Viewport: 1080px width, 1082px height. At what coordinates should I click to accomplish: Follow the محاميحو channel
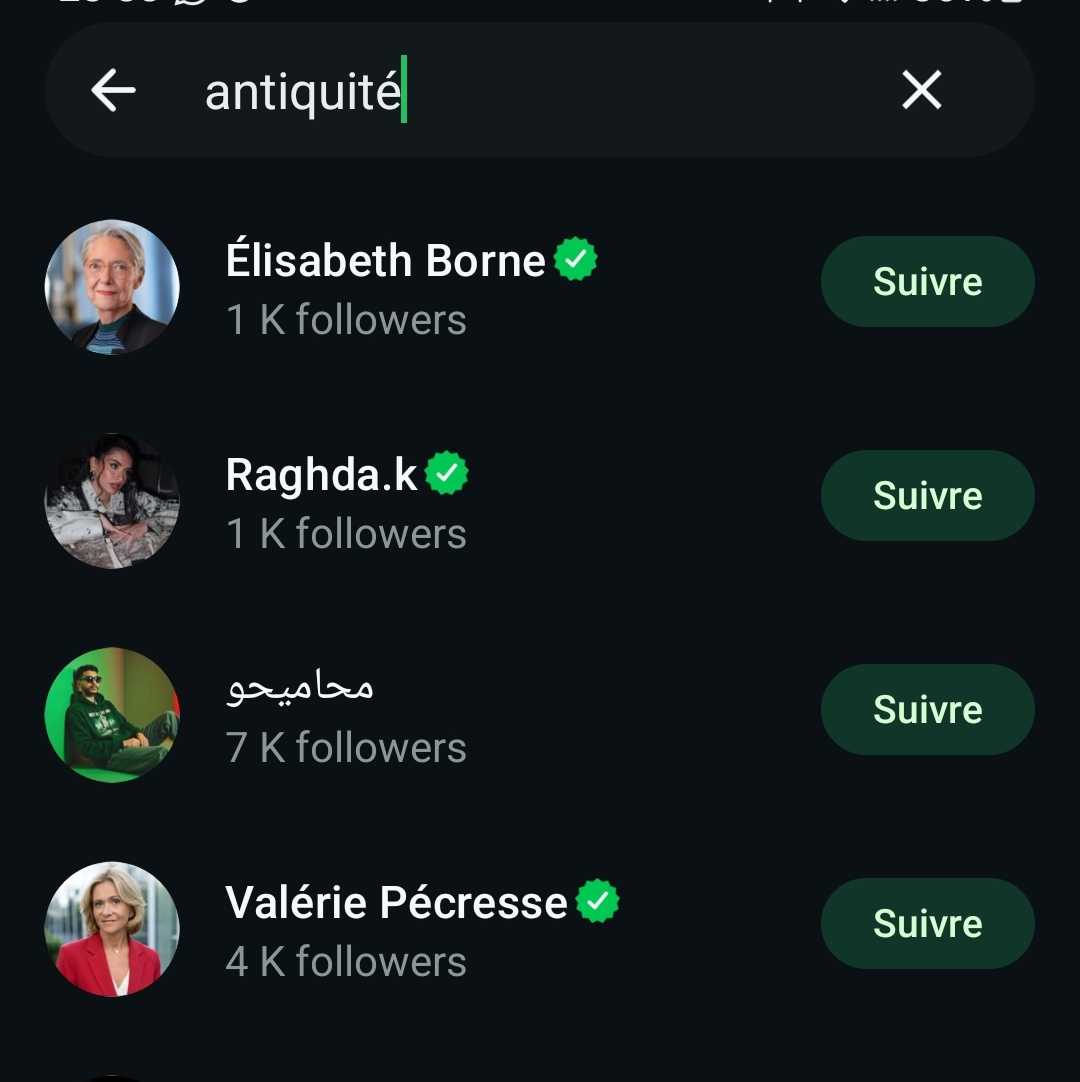927,710
